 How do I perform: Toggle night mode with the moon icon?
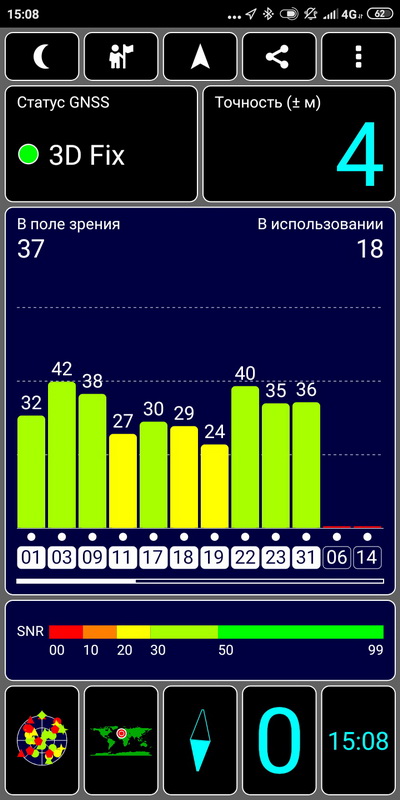coord(42,56)
